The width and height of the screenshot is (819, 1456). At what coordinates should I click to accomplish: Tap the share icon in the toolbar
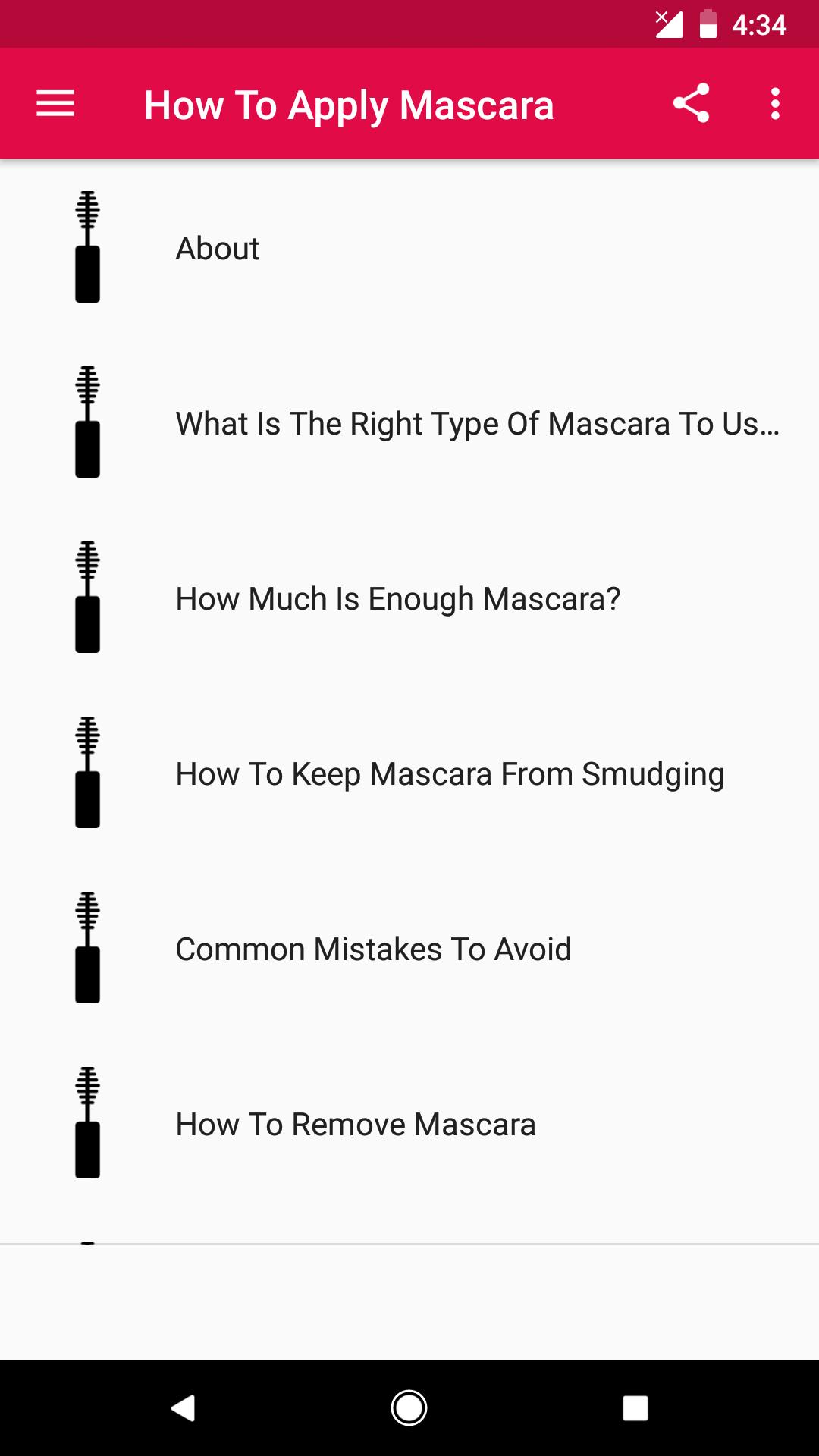click(x=691, y=104)
